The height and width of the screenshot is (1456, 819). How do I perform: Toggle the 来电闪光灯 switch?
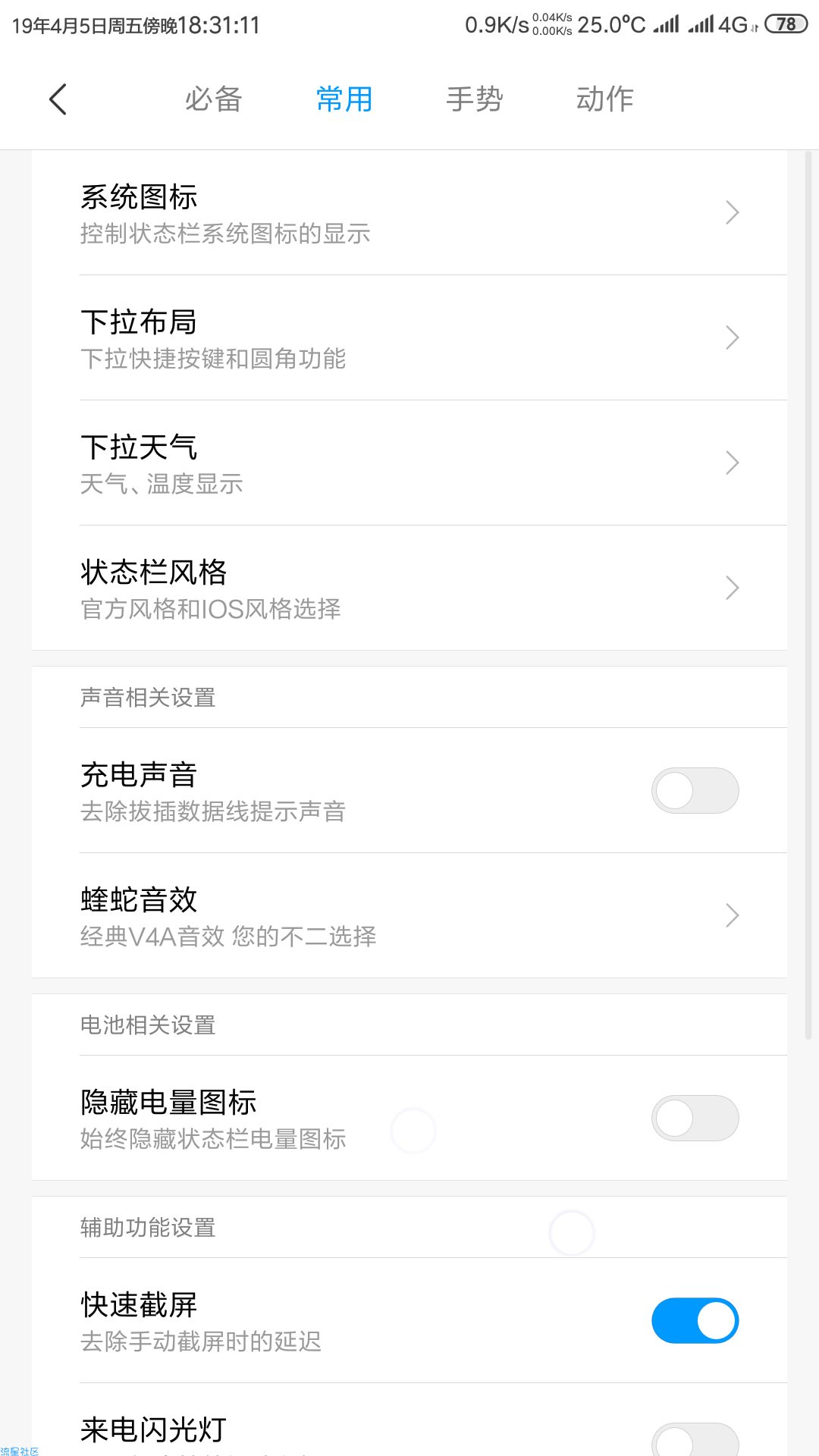(695, 1439)
